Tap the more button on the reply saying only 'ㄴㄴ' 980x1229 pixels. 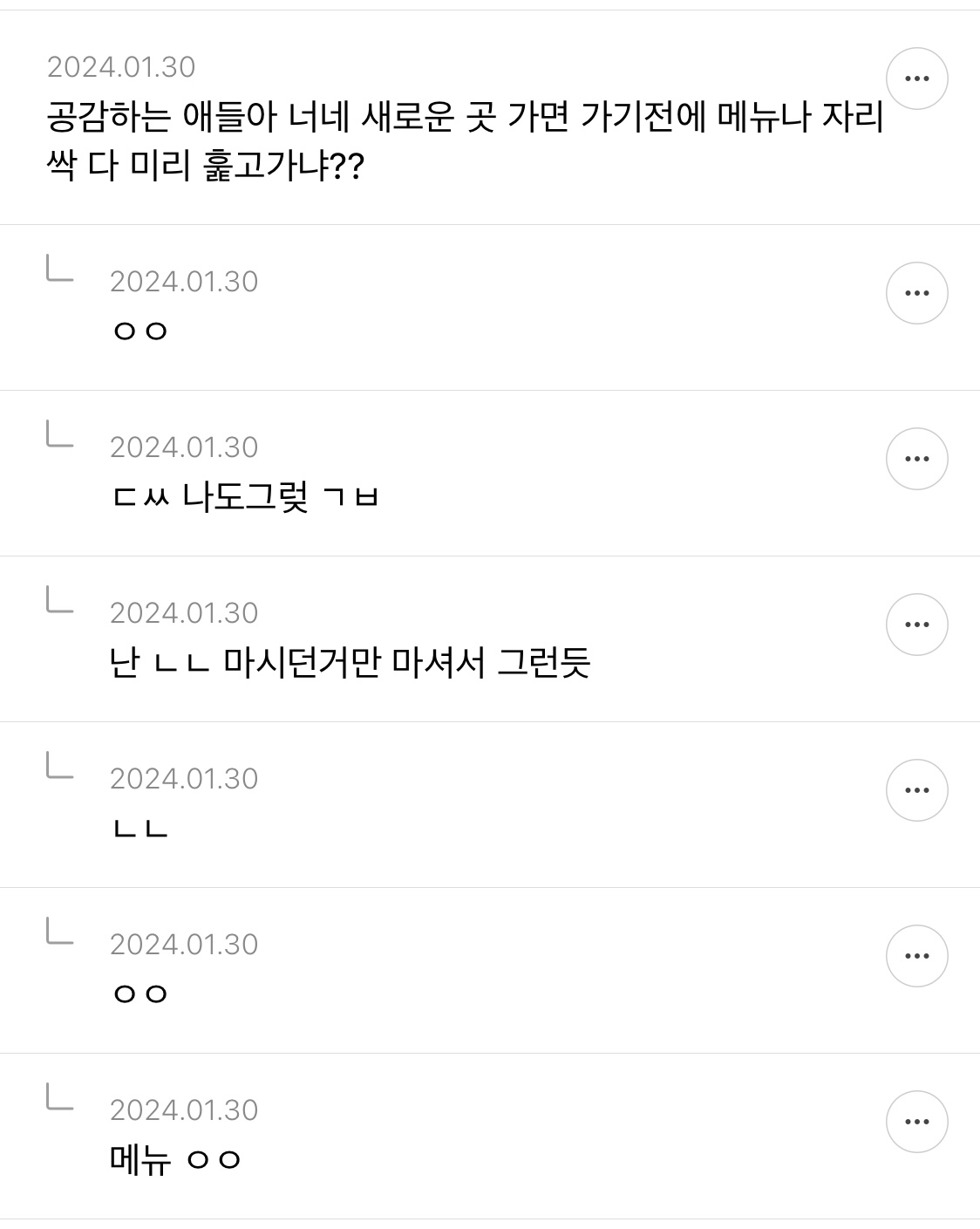coord(916,790)
